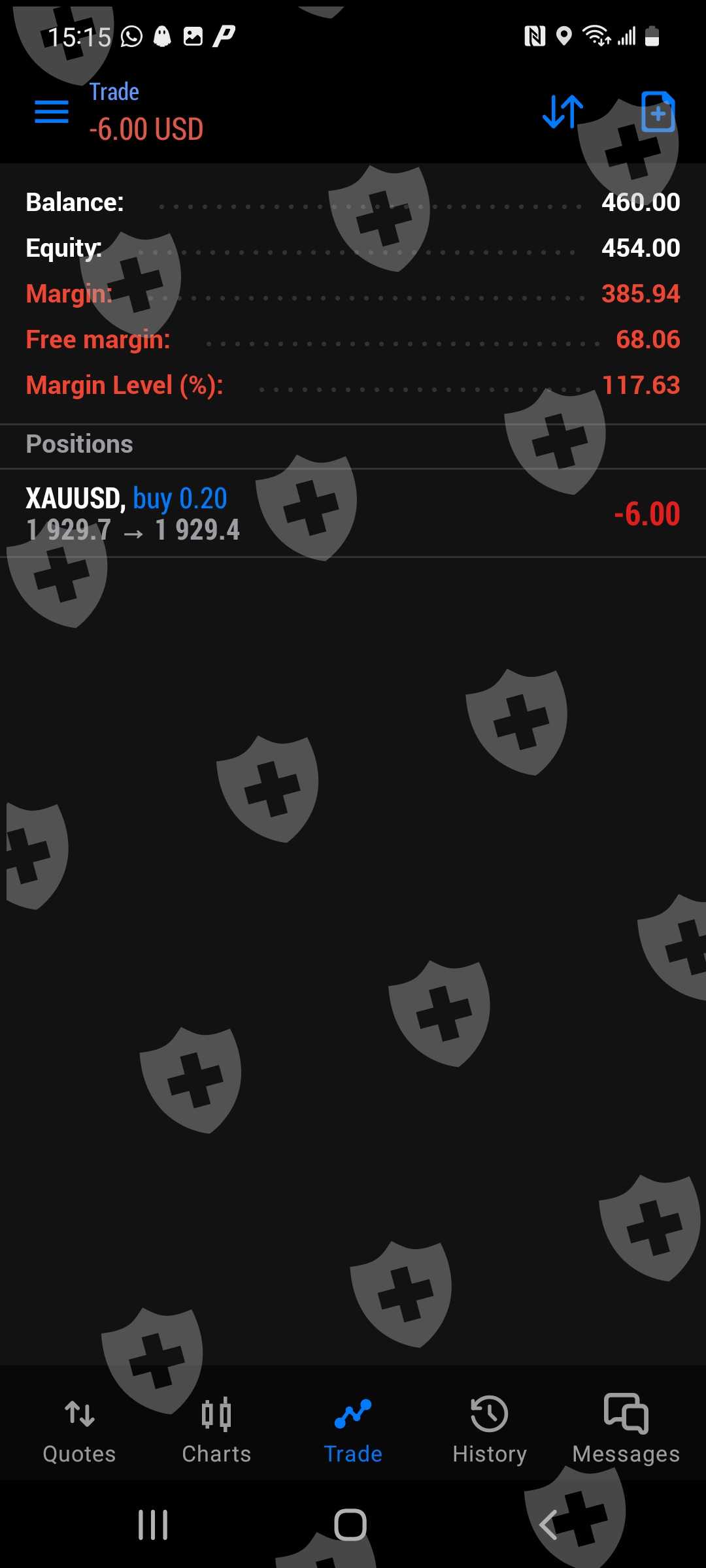Open recent apps from navigation bar
The image size is (706, 1568).
click(153, 1525)
